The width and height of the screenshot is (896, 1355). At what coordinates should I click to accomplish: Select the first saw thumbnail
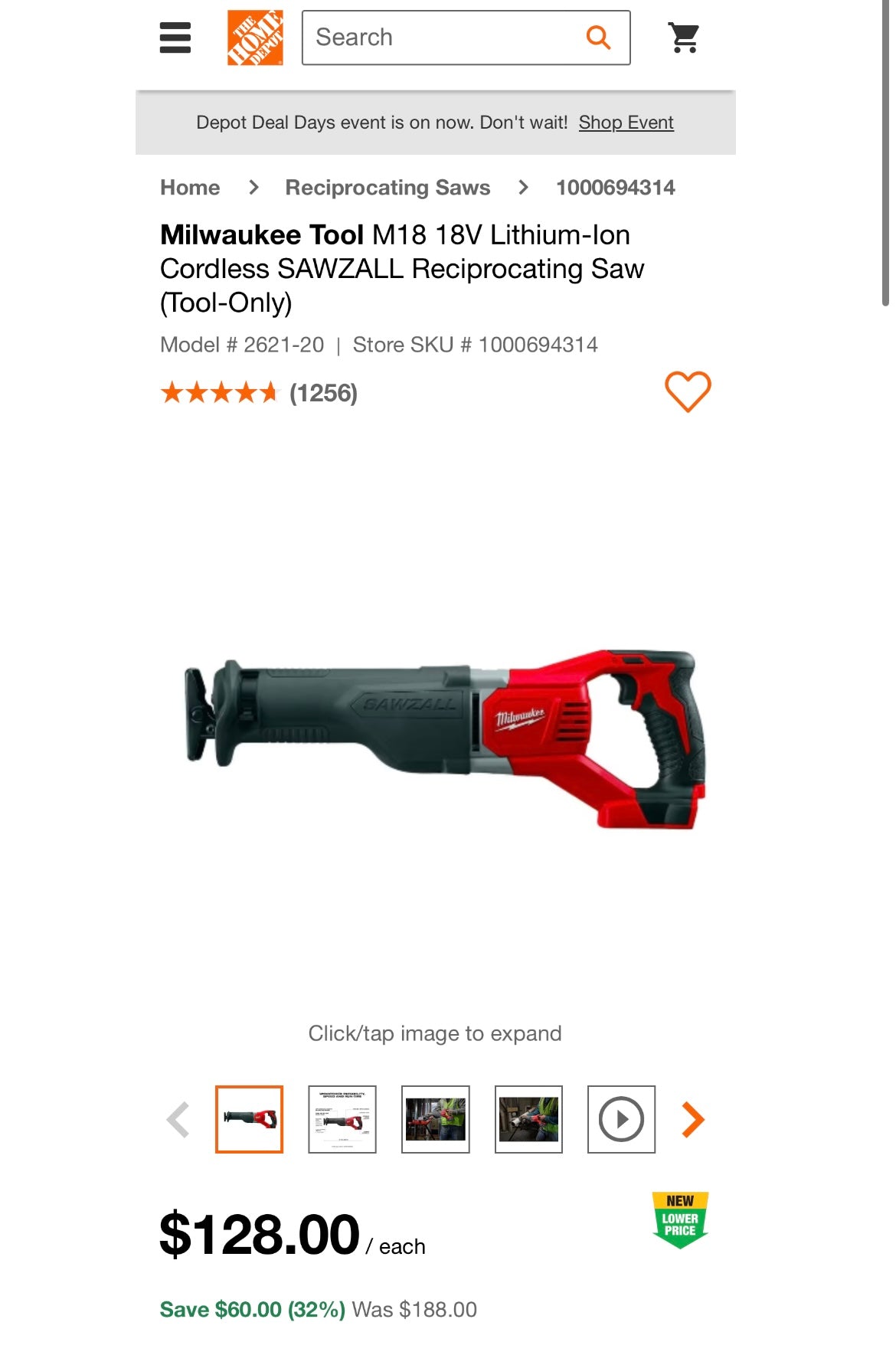(249, 1119)
